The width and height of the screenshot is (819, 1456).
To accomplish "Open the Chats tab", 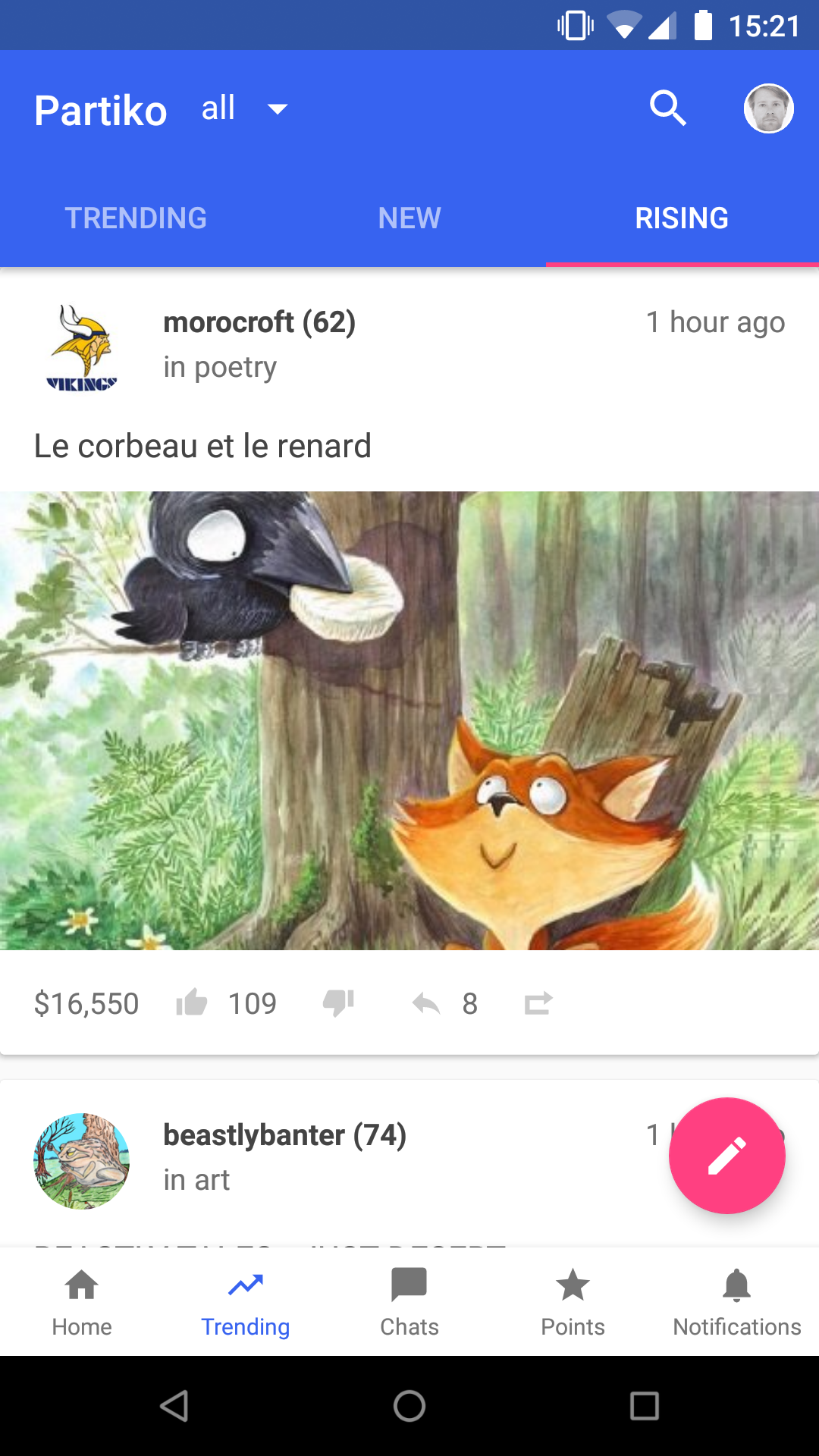I will (x=409, y=1301).
